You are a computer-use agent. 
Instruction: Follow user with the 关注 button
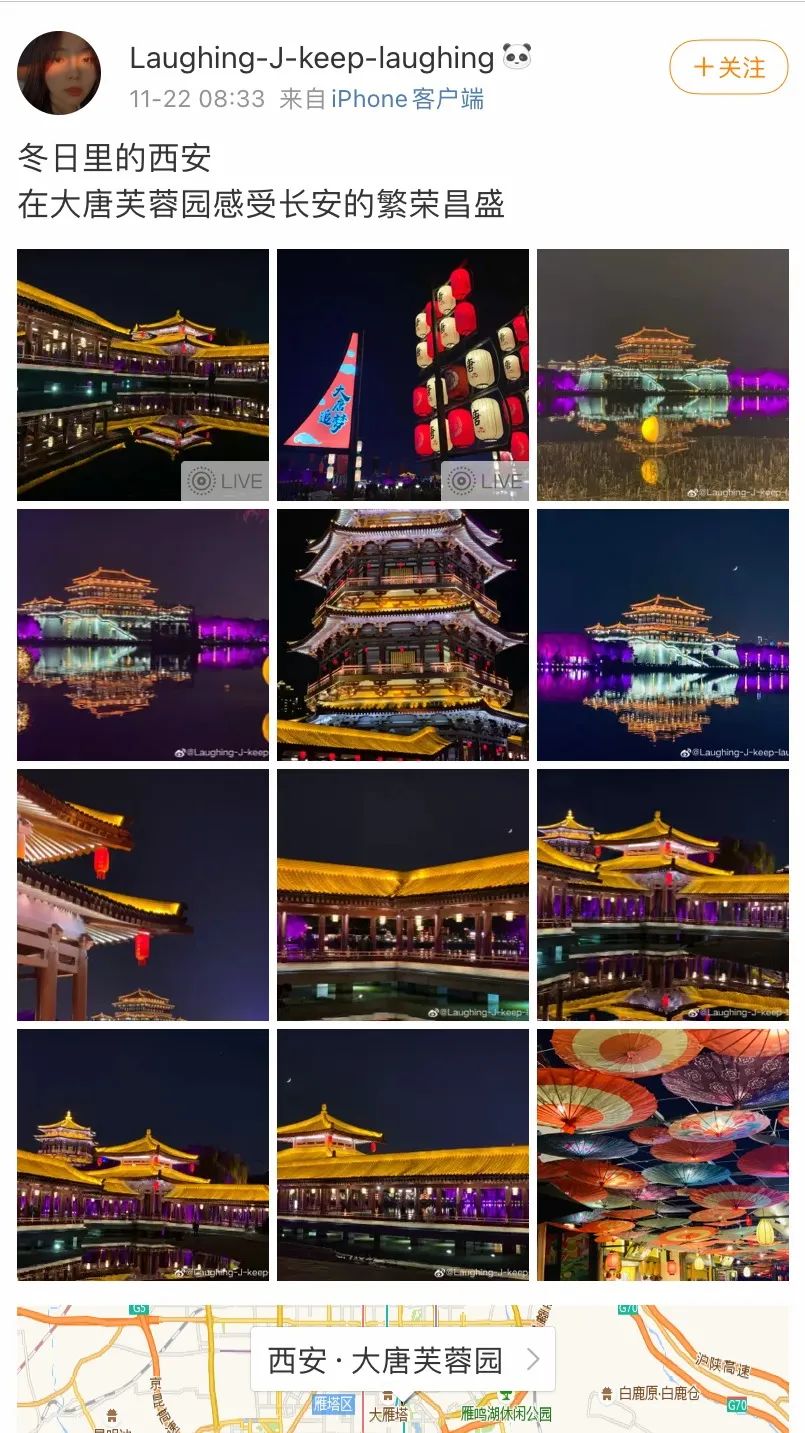(730, 67)
